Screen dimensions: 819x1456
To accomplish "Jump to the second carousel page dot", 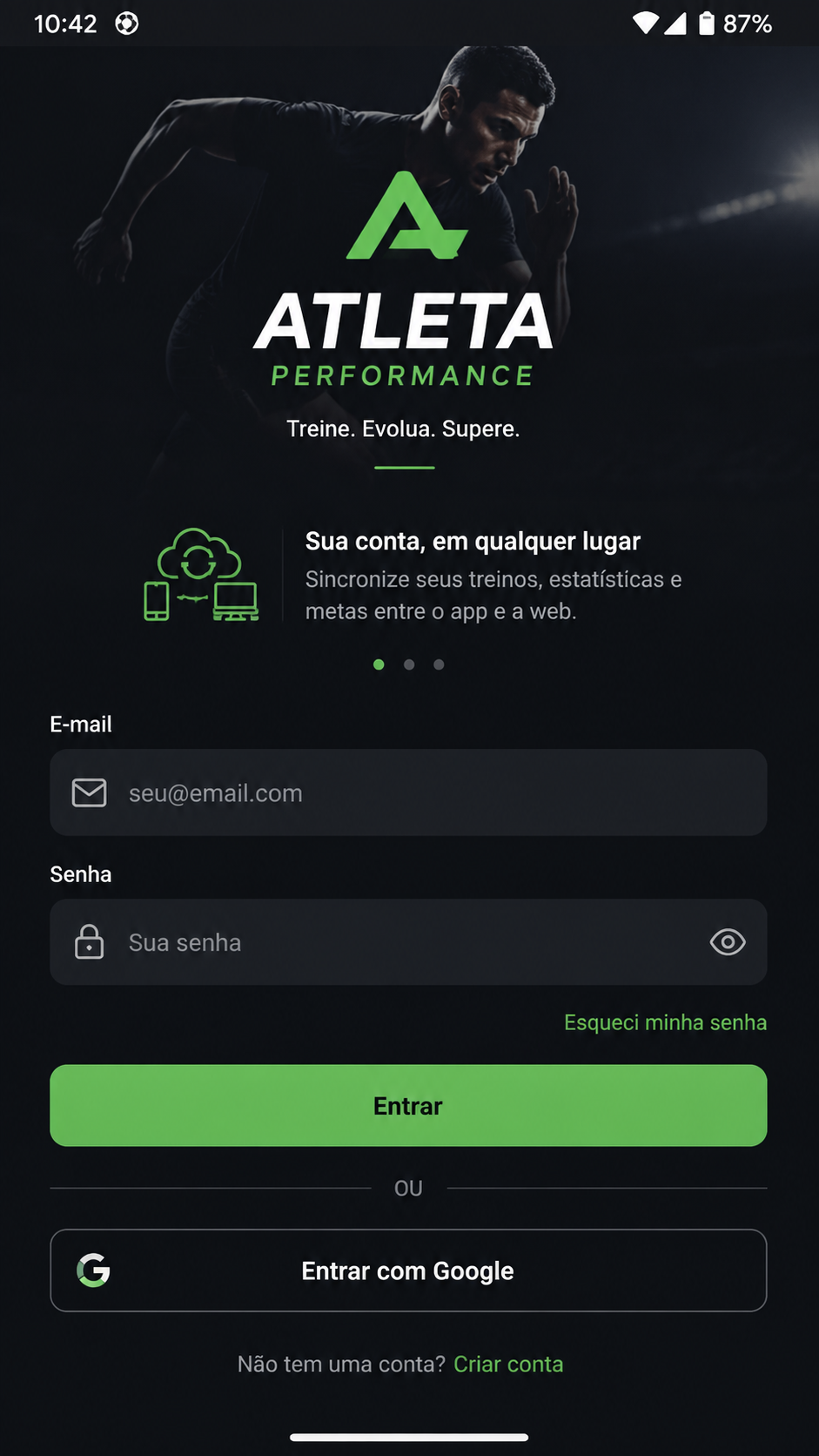I will (x=409, y=664).
